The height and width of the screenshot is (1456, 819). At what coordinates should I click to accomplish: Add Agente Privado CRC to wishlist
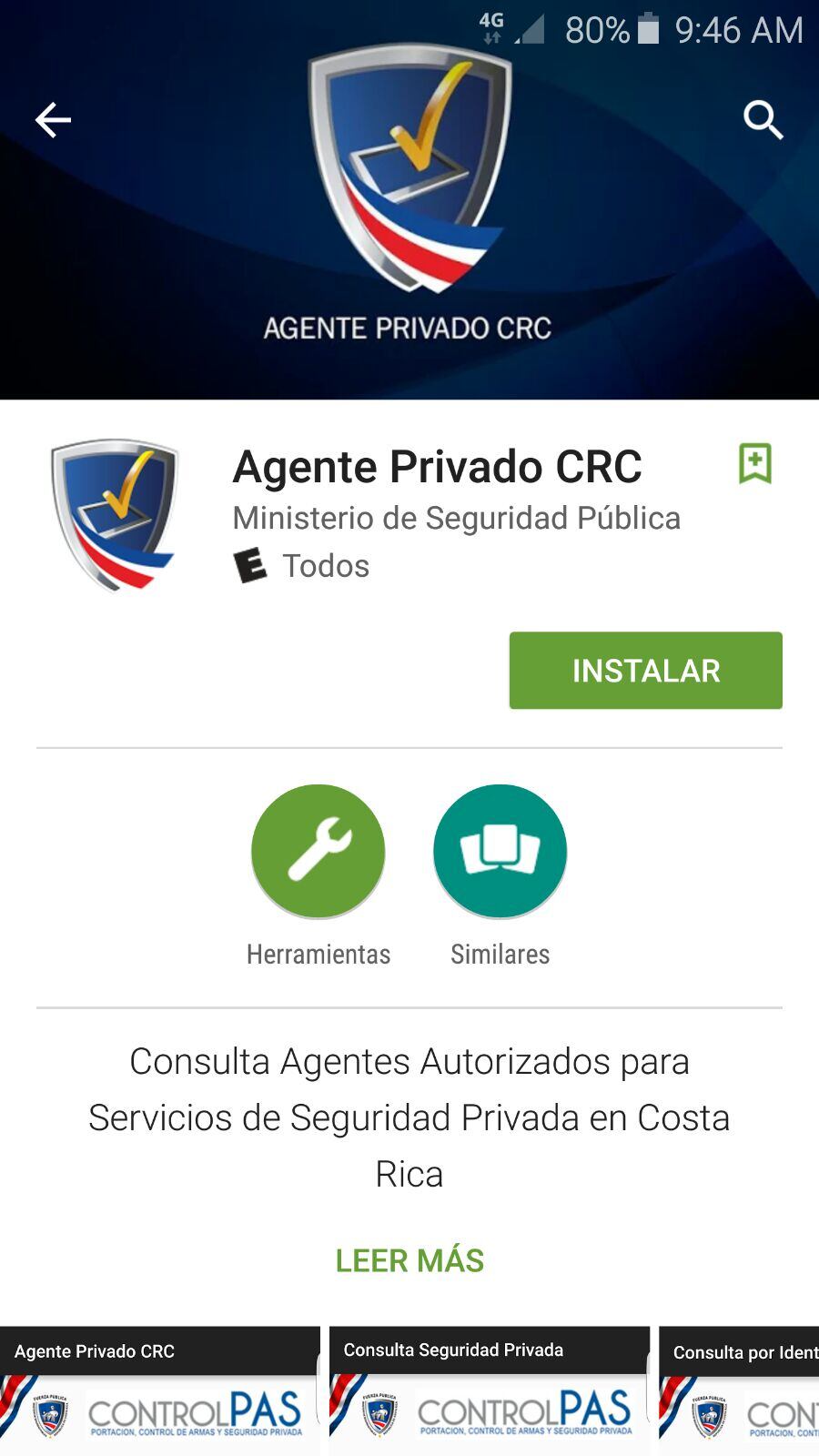point(754,464)
